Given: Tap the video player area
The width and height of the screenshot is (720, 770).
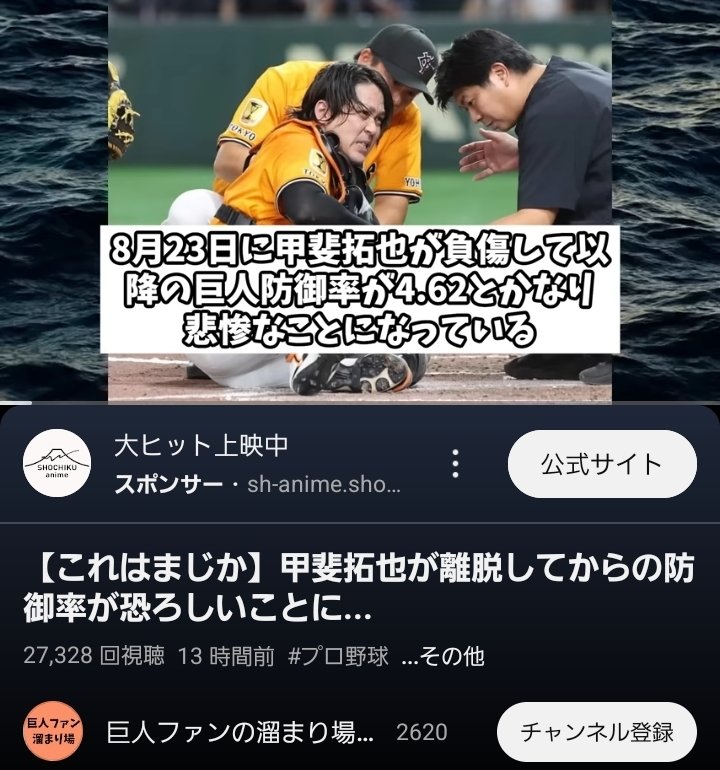Looking at the screenshot, I should (360, 200).
